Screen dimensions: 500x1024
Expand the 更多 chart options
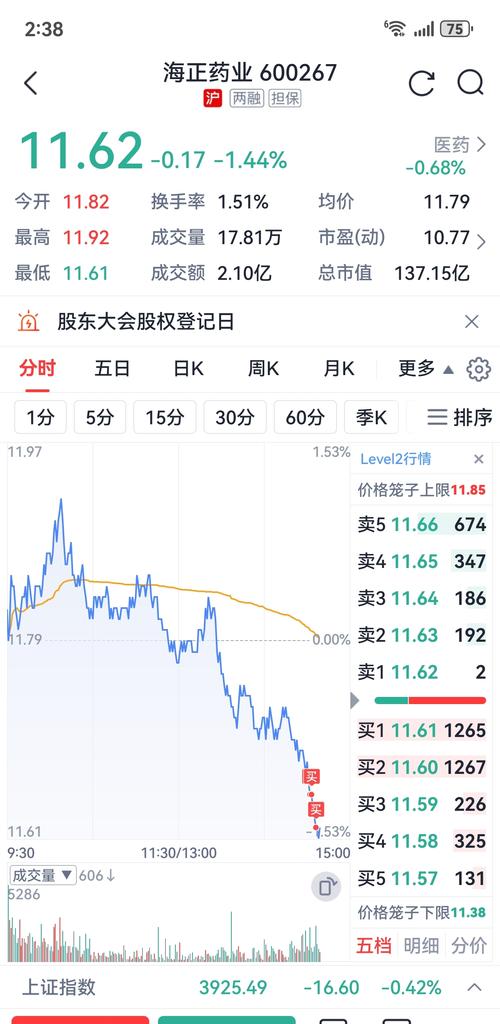pyautogui.click(x=426, y=368)
